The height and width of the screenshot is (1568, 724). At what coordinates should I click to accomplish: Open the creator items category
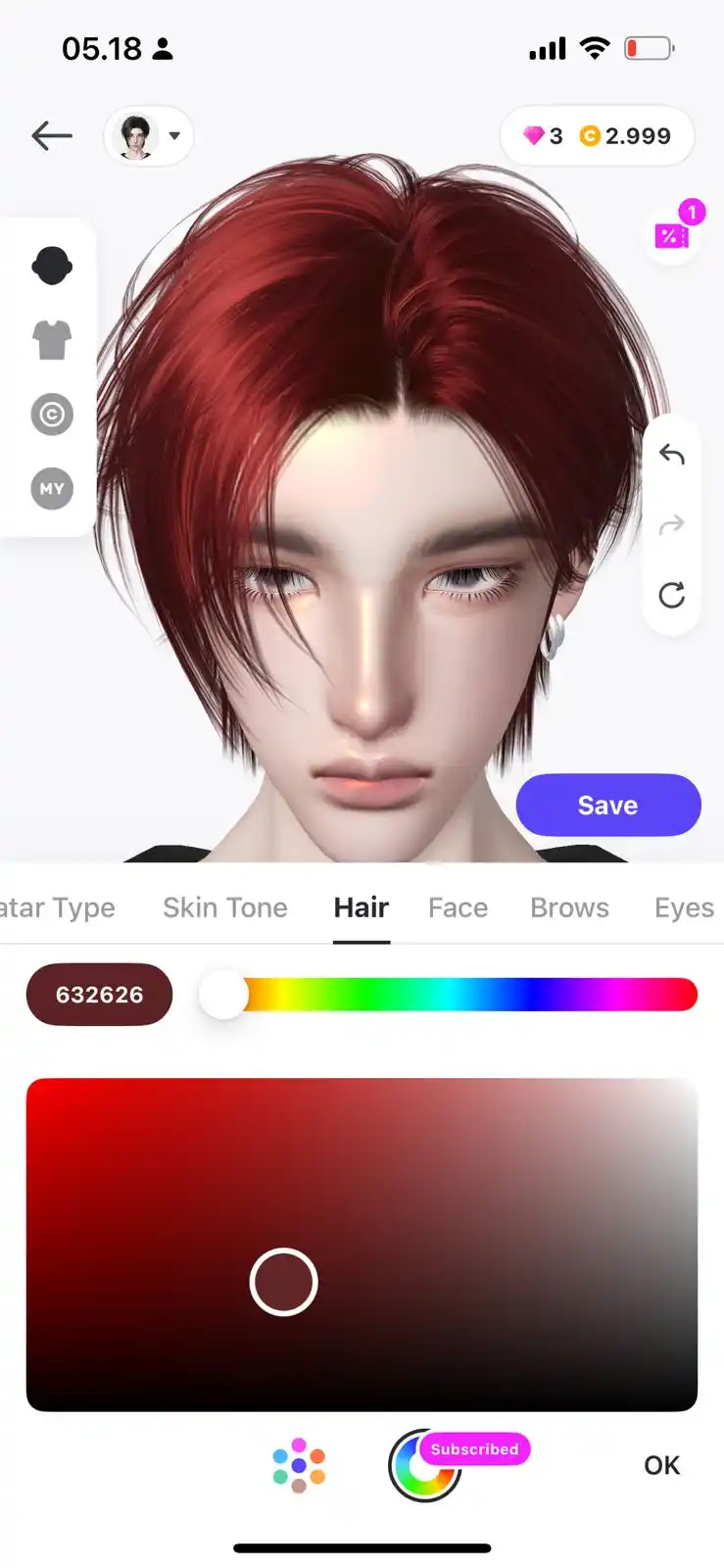(x=52, y=415)
